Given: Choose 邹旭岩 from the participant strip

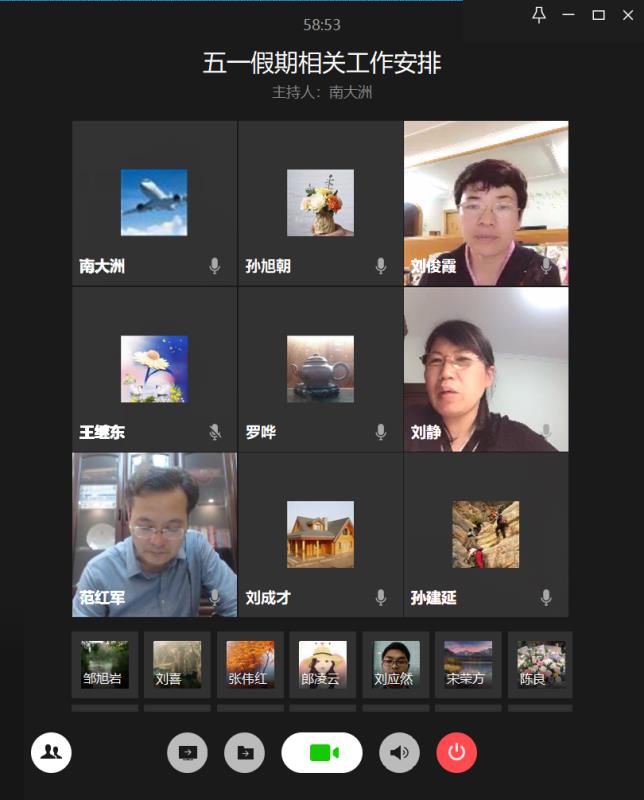Looking at the screenshot, I should (105, 664).
